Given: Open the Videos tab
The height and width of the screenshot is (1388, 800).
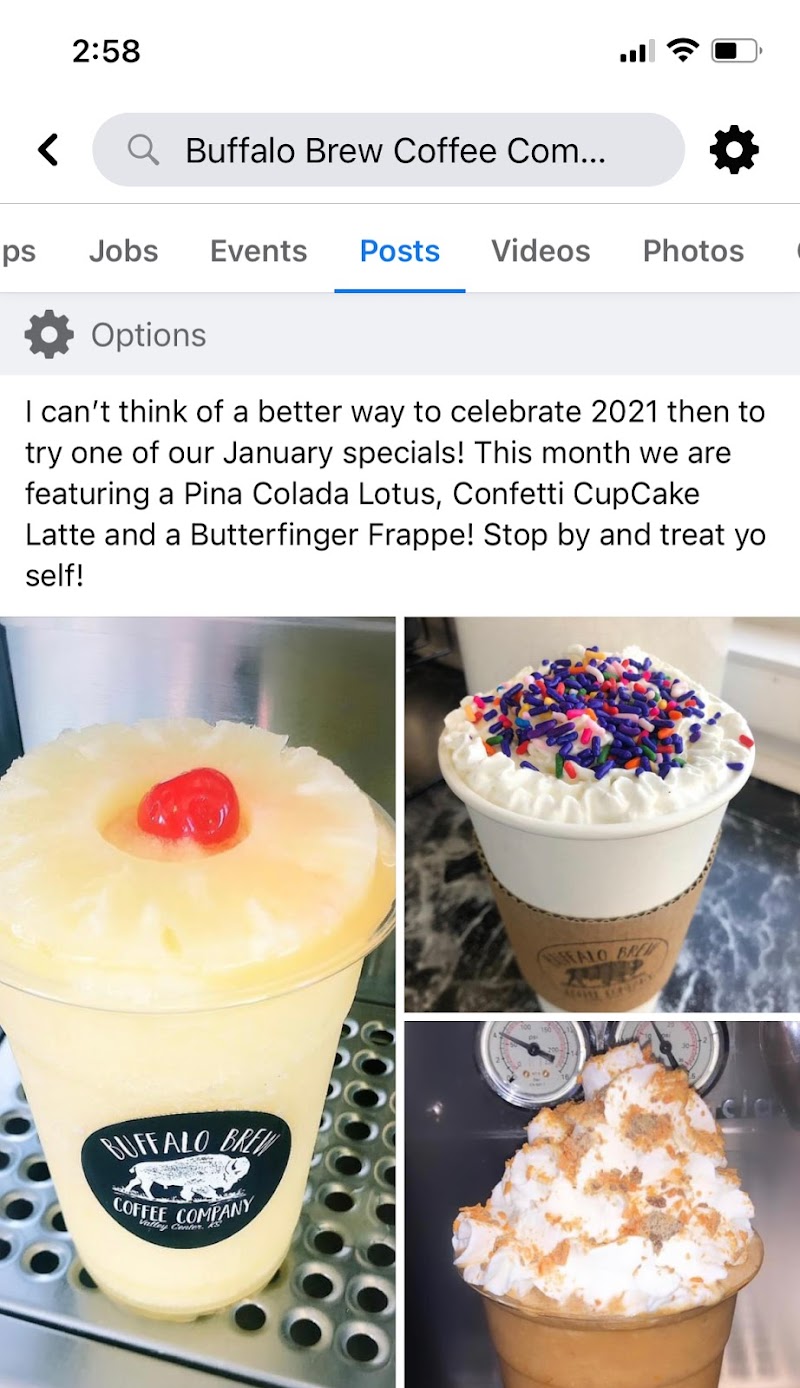Looking at the screenshot, I should tap(540, 251).
